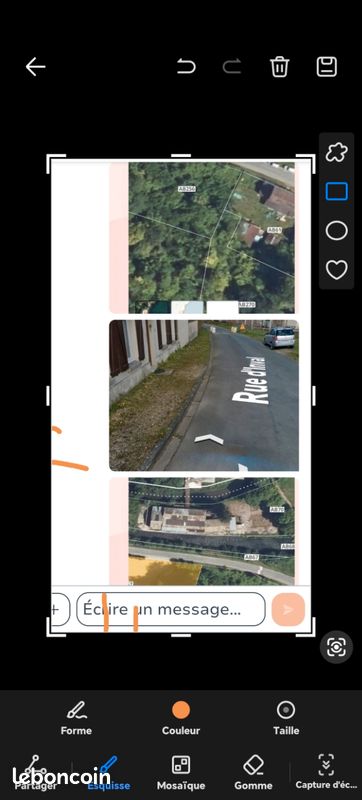362x800 pixels.
Task: Share the screenshot via Partager
Action: pyautogui.click(x=35, y=772)
